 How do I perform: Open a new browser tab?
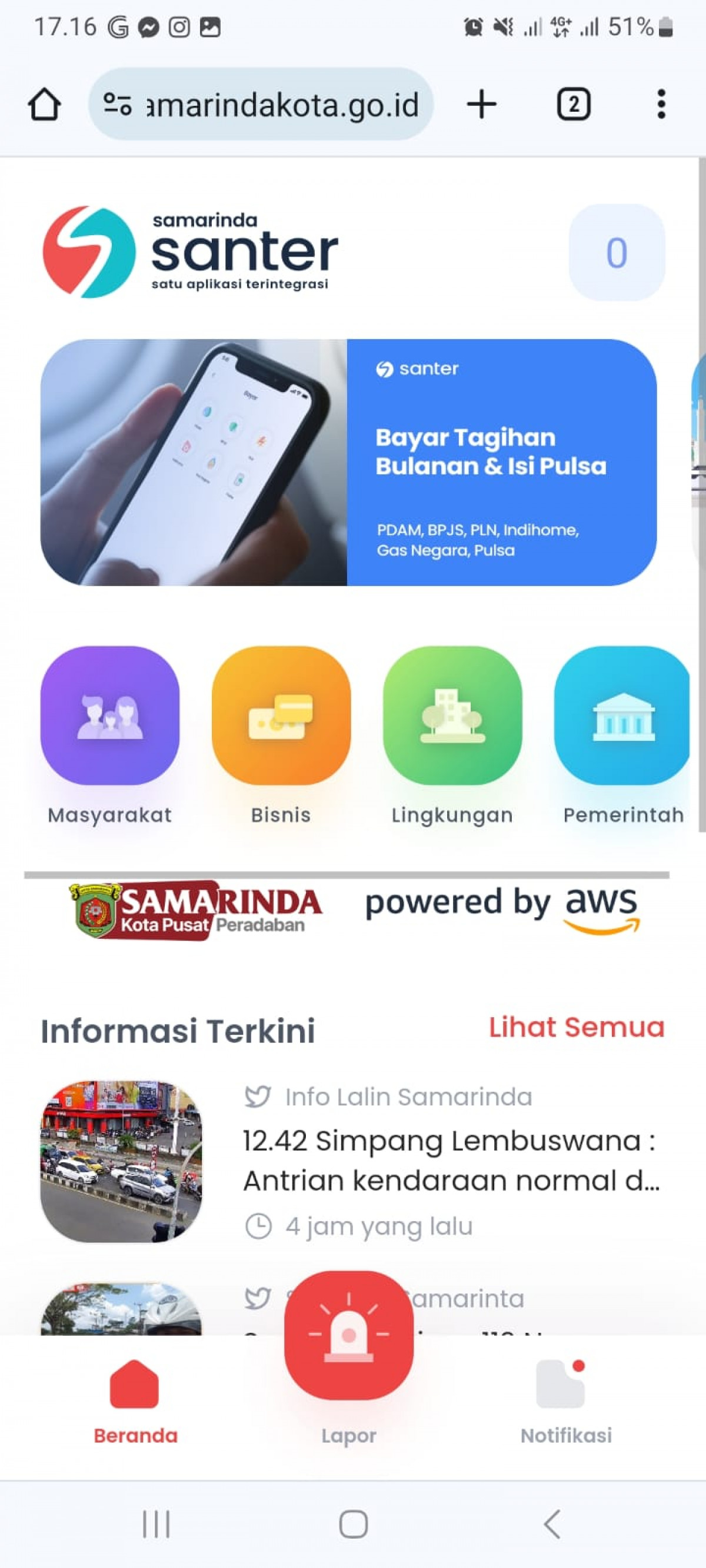click(481, 104)
